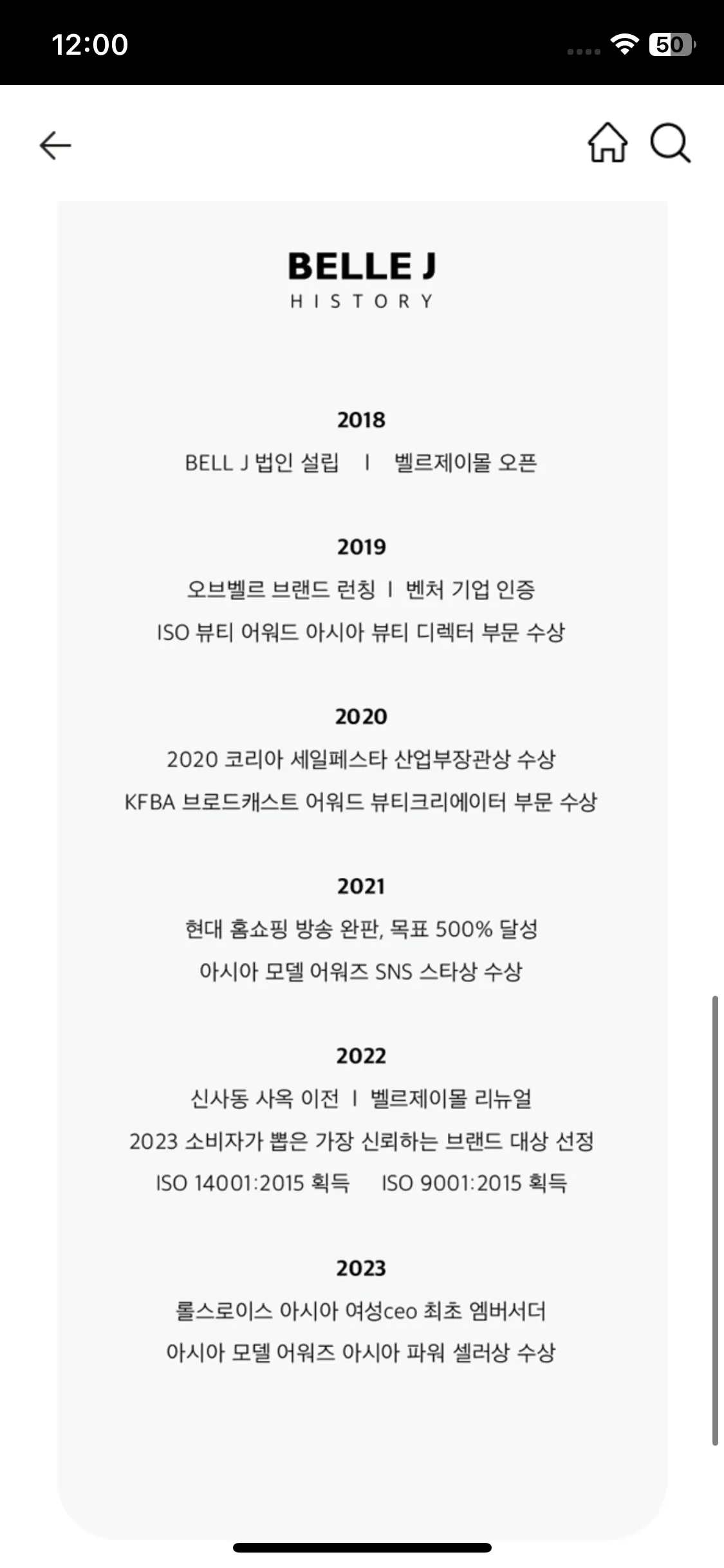Open search with the magnifier icon
The image size is (724, 1568).
[x=670, y=143]
